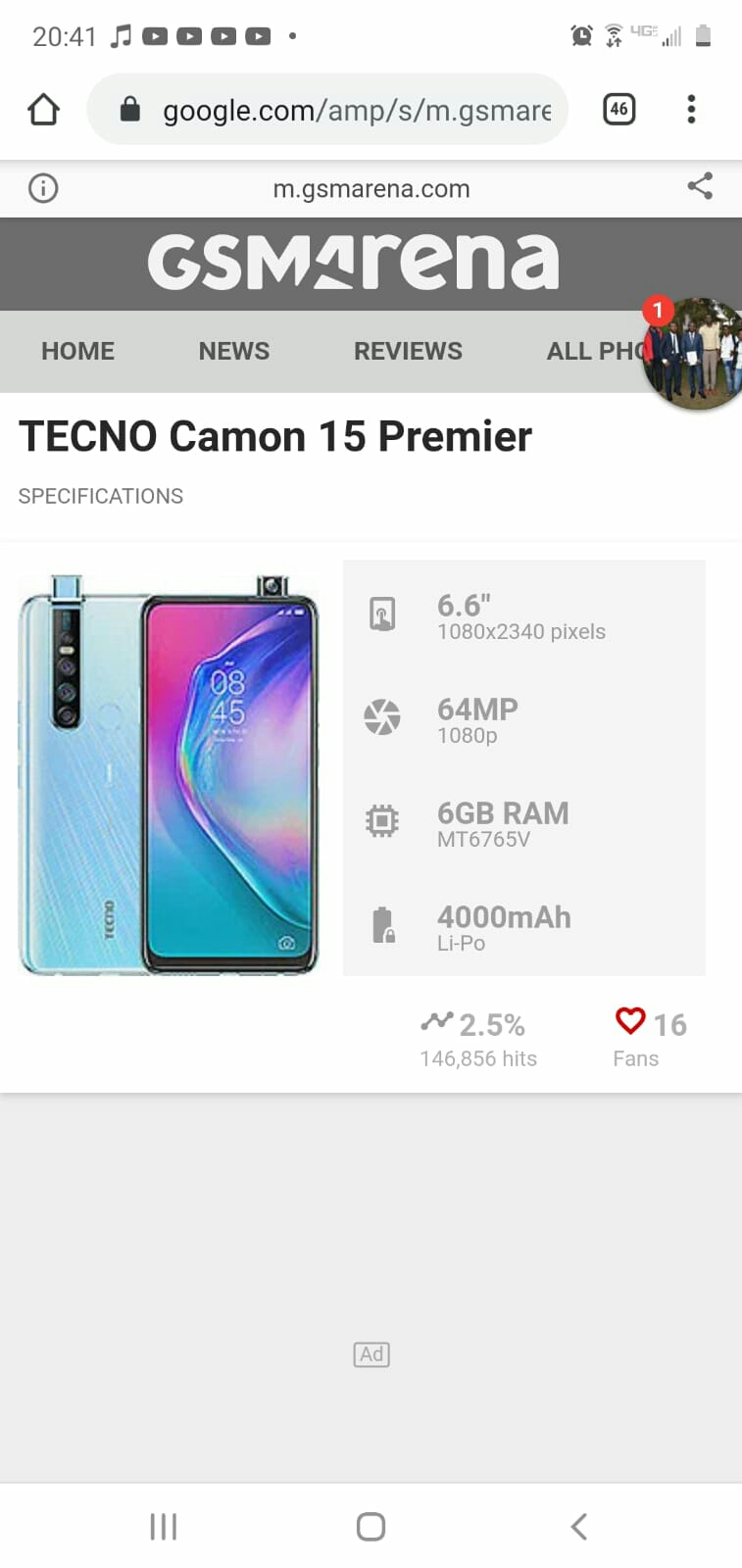742x1568 pixels.
Task: Tap the popularity trend graph icon
Action: point(435,1020)
